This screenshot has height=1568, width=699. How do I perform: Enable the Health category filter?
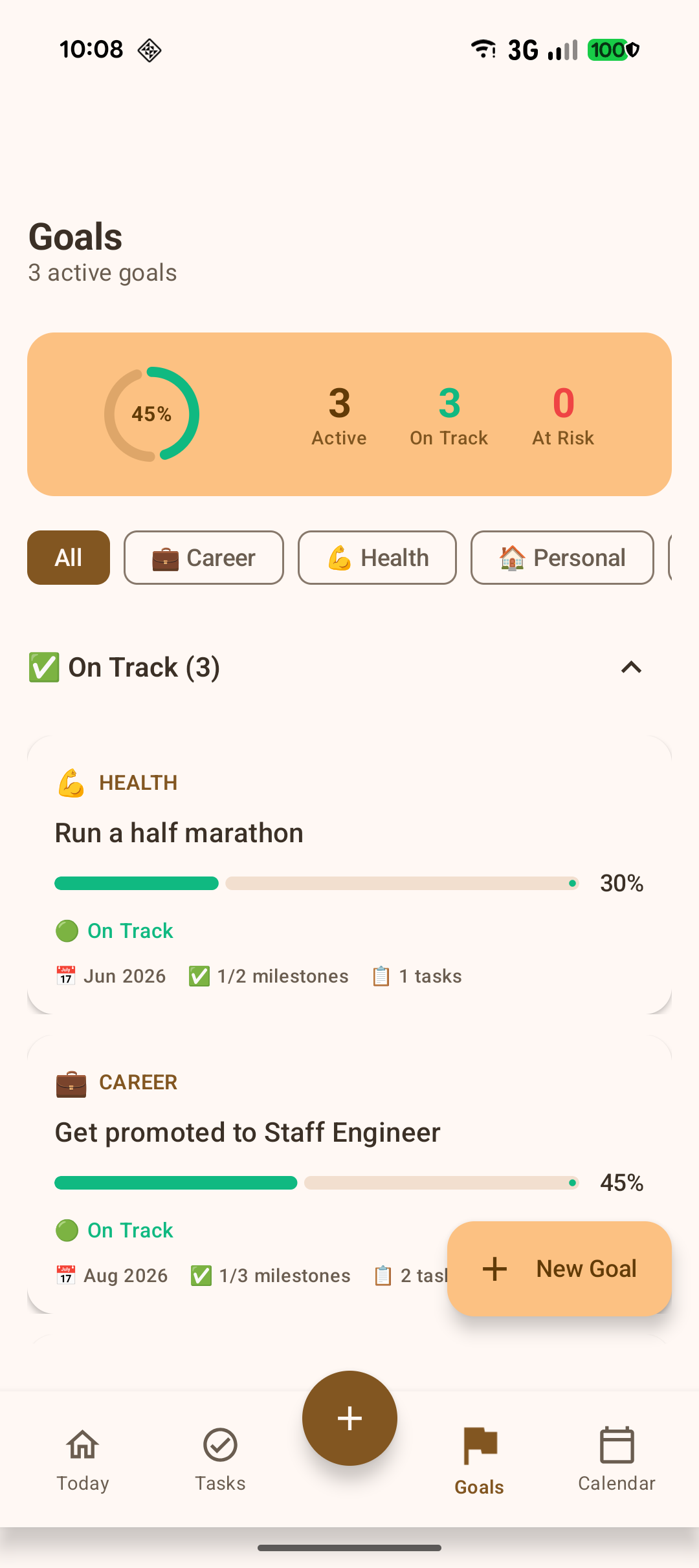(377, 558)
